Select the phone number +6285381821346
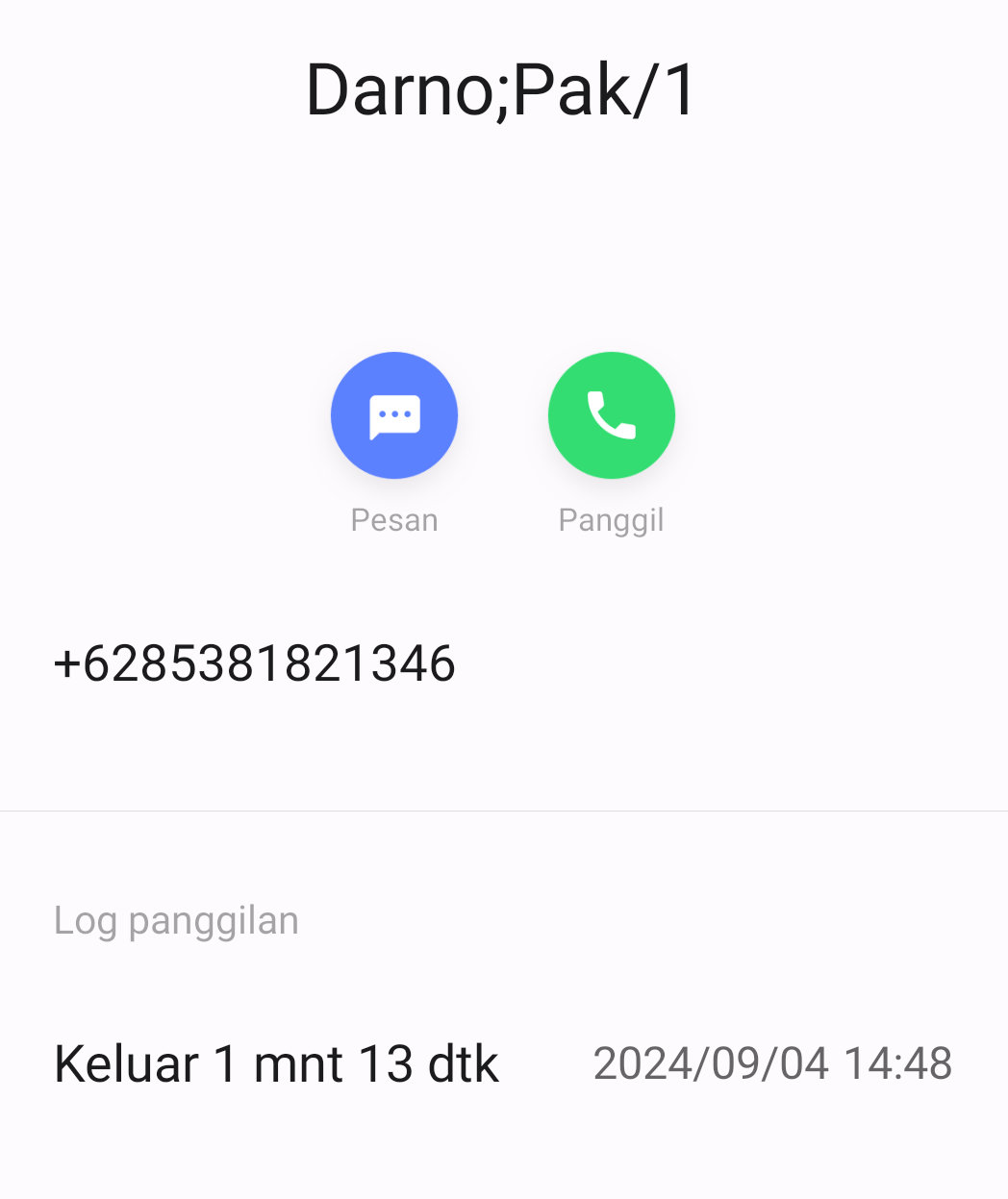 255,663
